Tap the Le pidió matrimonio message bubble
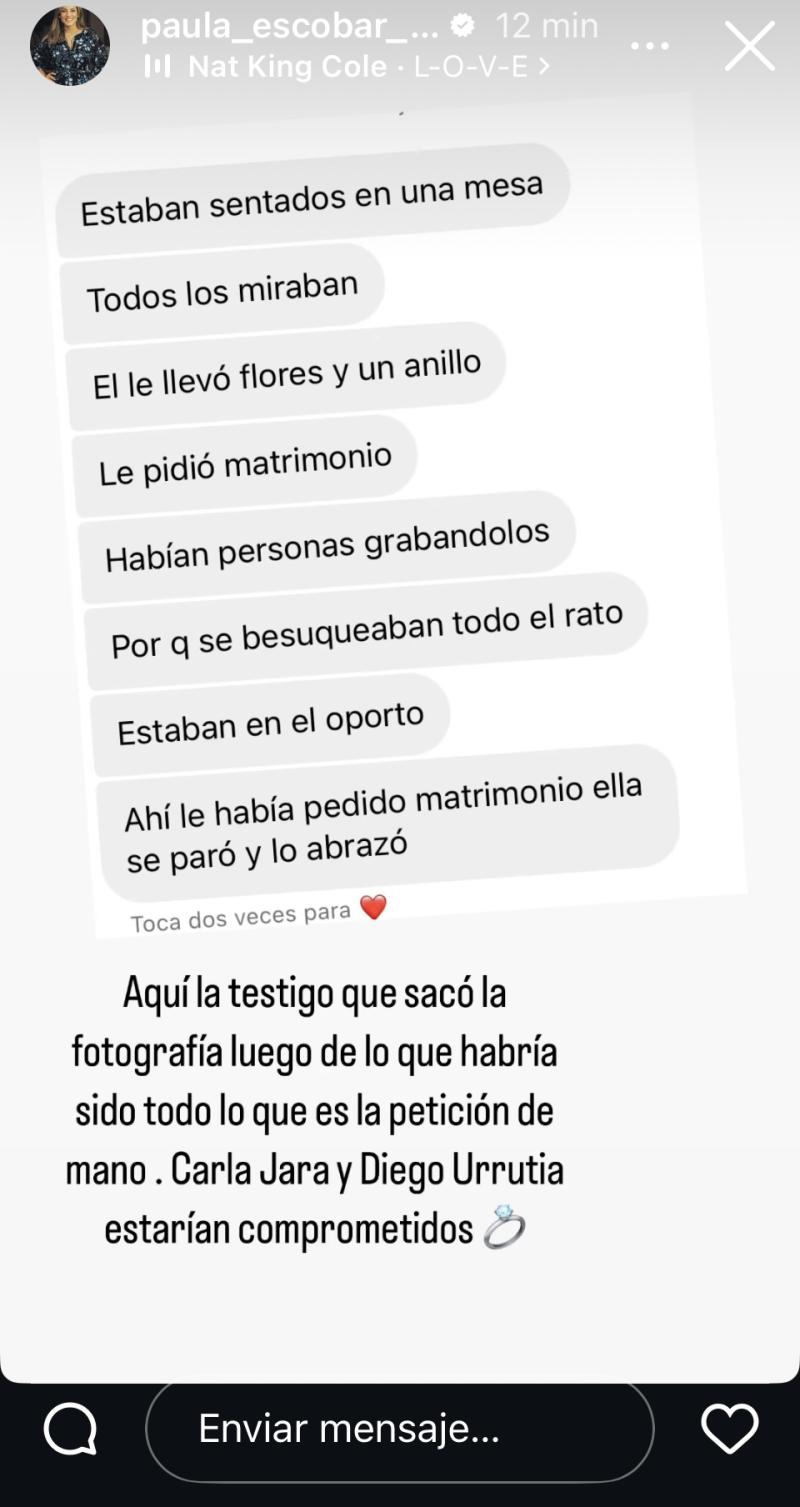Viewport: 800px width, 1507px height. [244, 460]
